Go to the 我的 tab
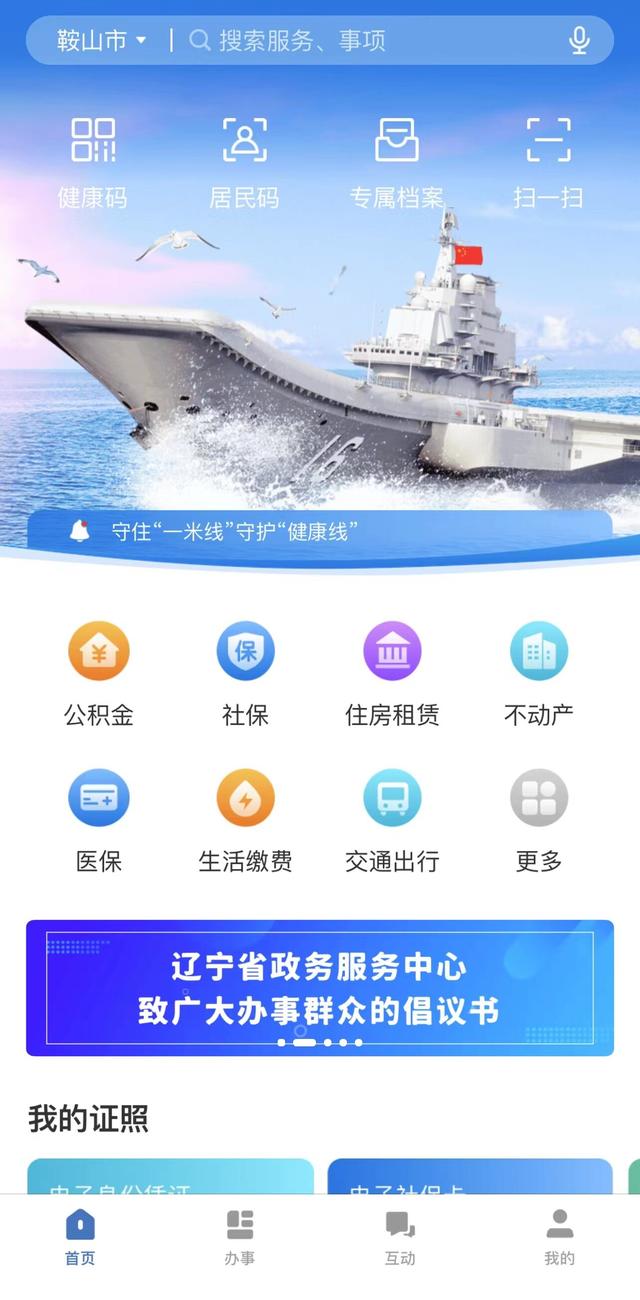 click(x=559, y=1237)
